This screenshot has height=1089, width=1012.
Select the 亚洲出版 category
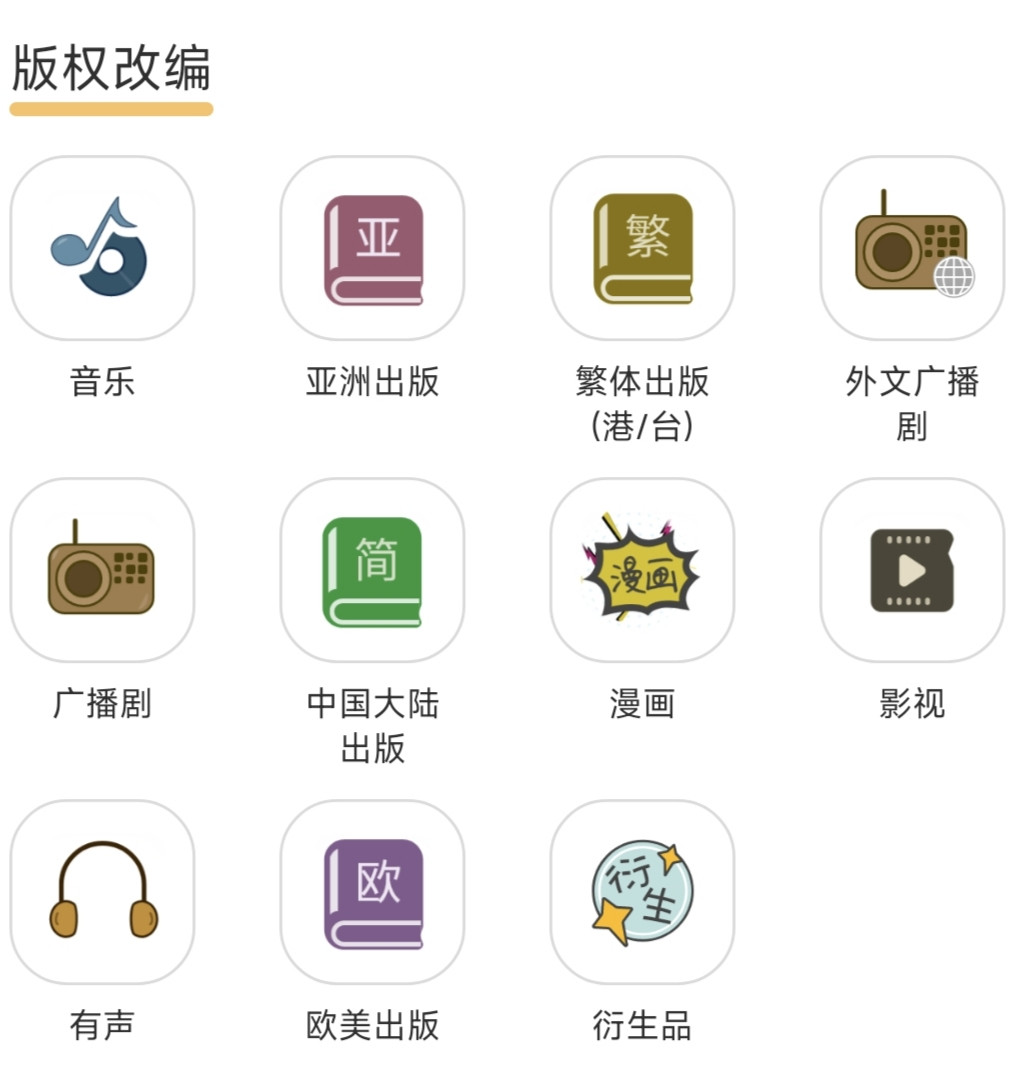coord(372,248)
